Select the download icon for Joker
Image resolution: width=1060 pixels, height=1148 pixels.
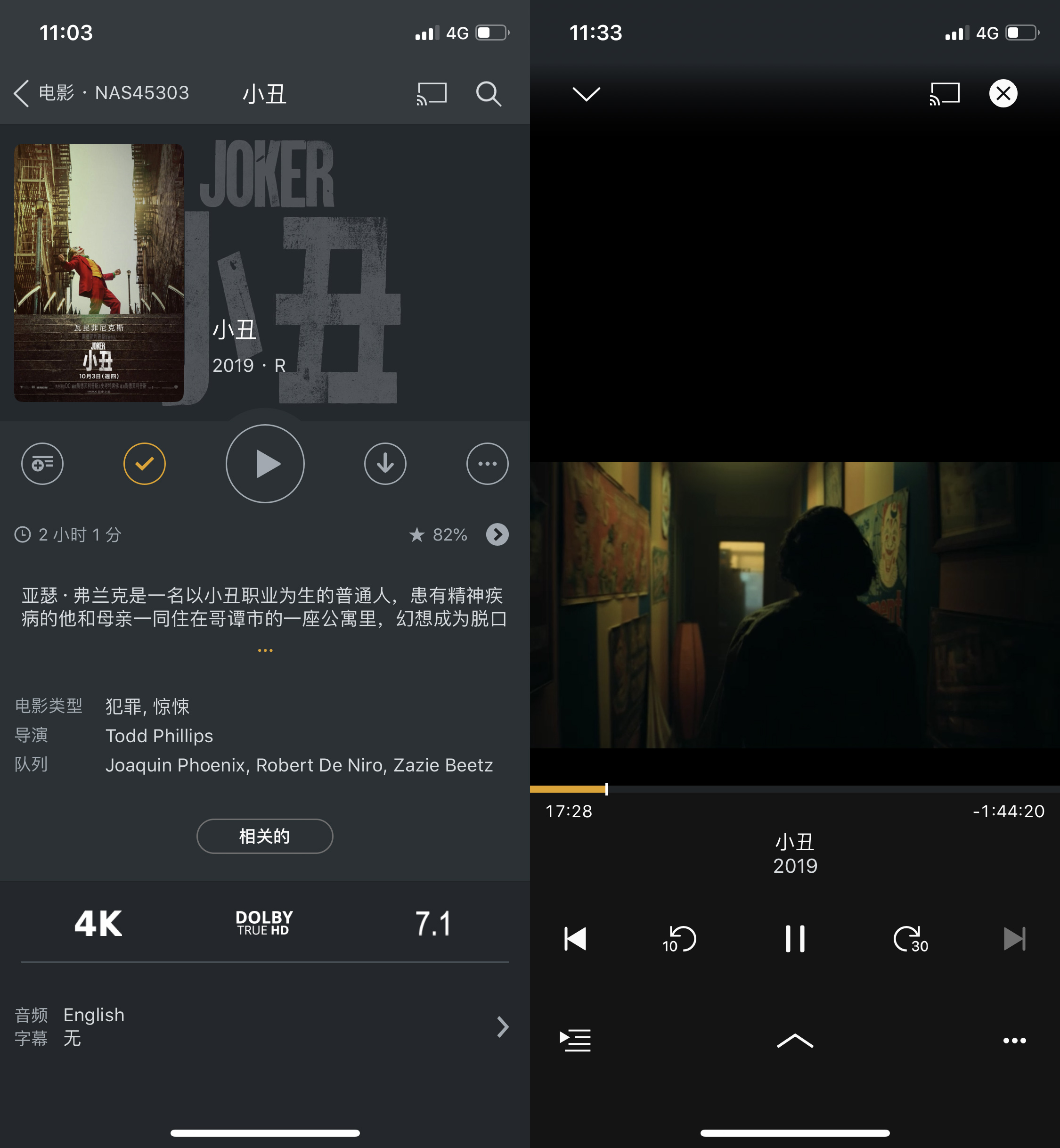[385, 464]
